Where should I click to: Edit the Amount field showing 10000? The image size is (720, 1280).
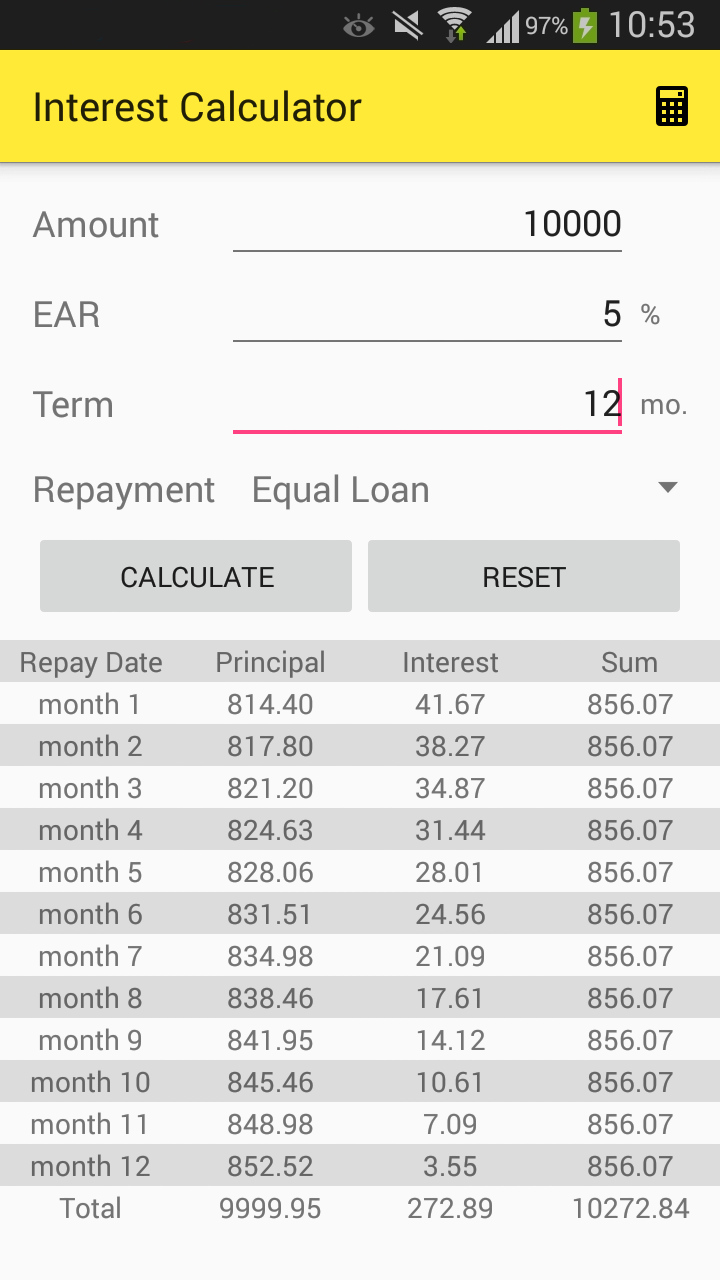(427, 225)
